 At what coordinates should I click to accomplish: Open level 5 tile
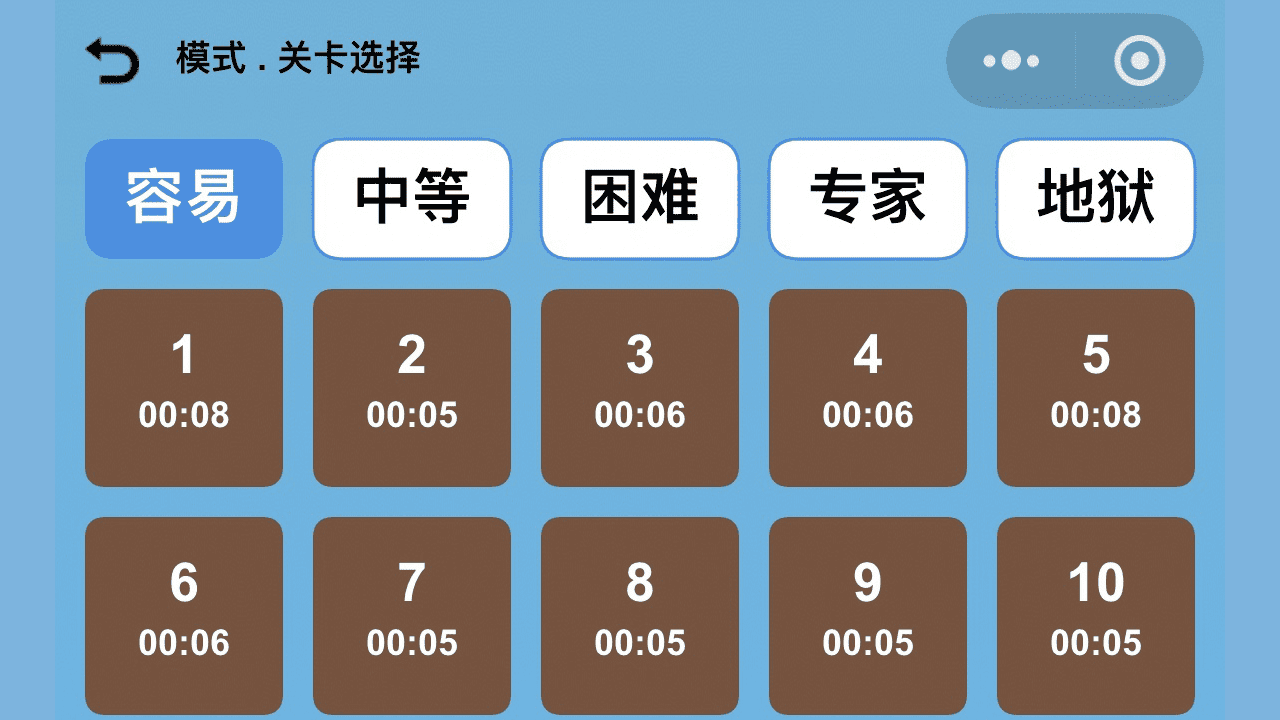(x=1096, y=388)
